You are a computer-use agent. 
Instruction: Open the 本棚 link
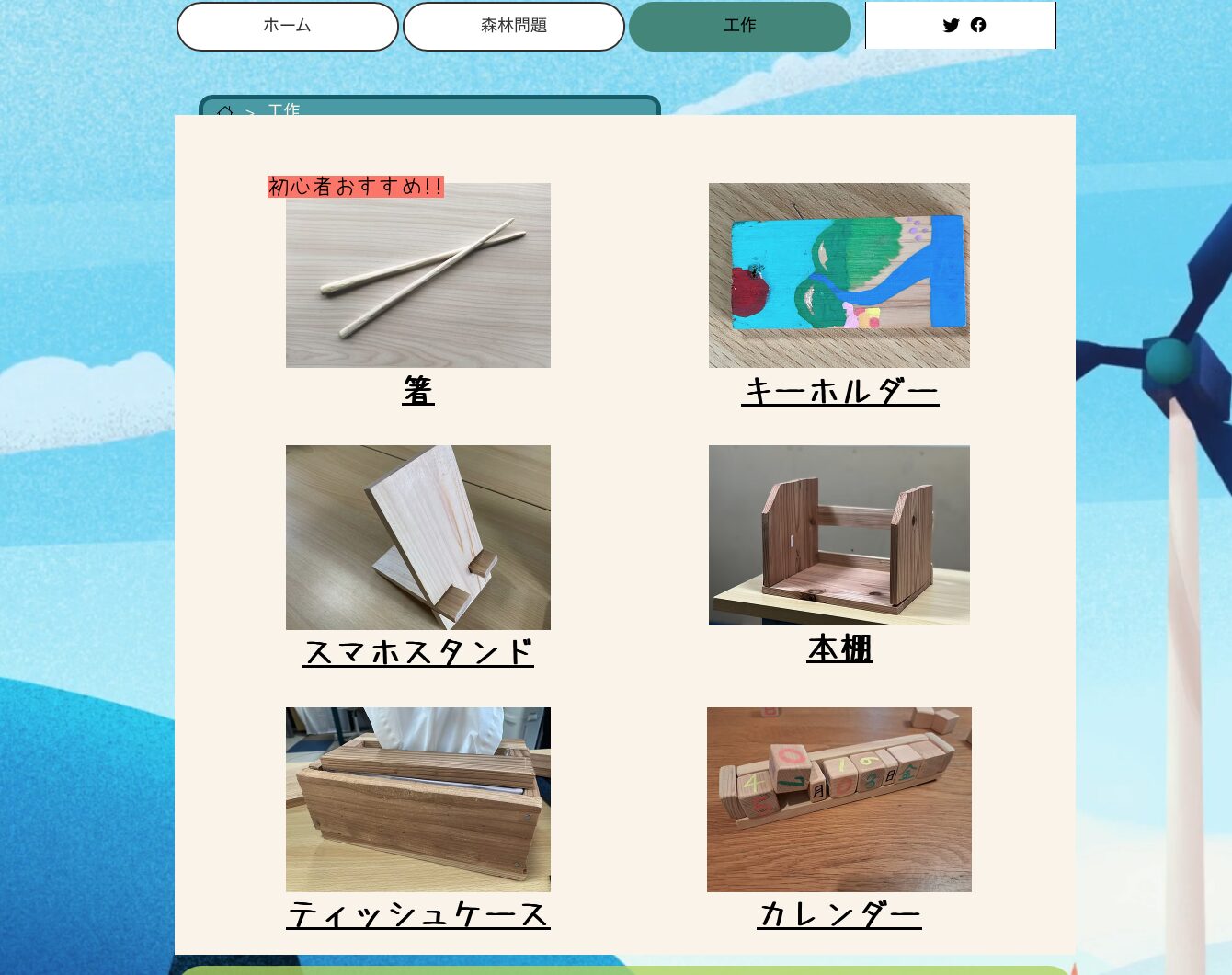tap(839, 648)
